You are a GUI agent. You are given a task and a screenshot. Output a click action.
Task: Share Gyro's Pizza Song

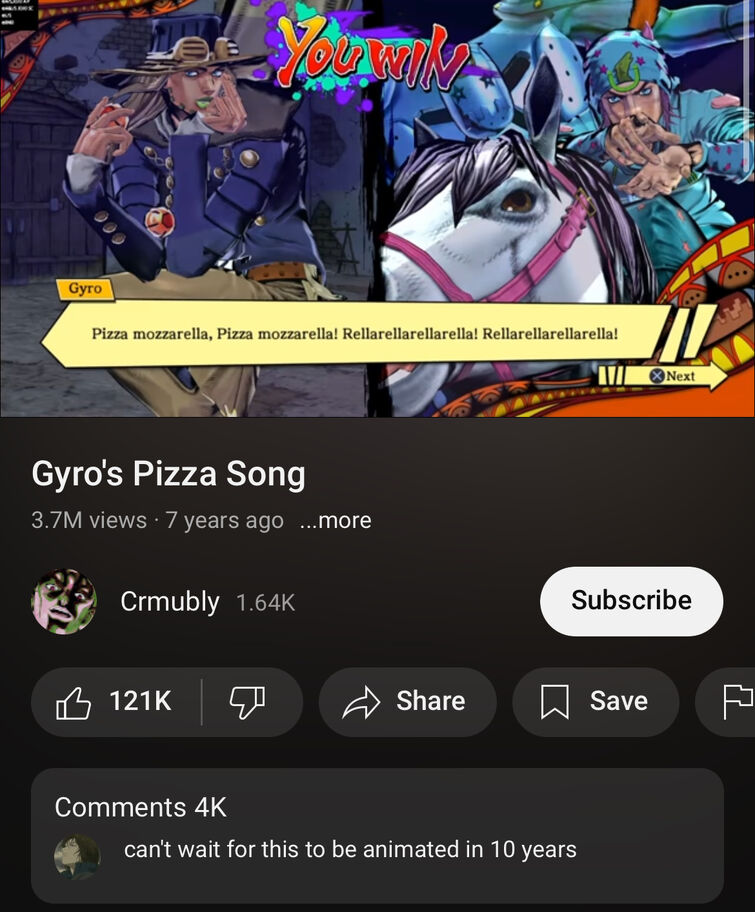(407, 702)
